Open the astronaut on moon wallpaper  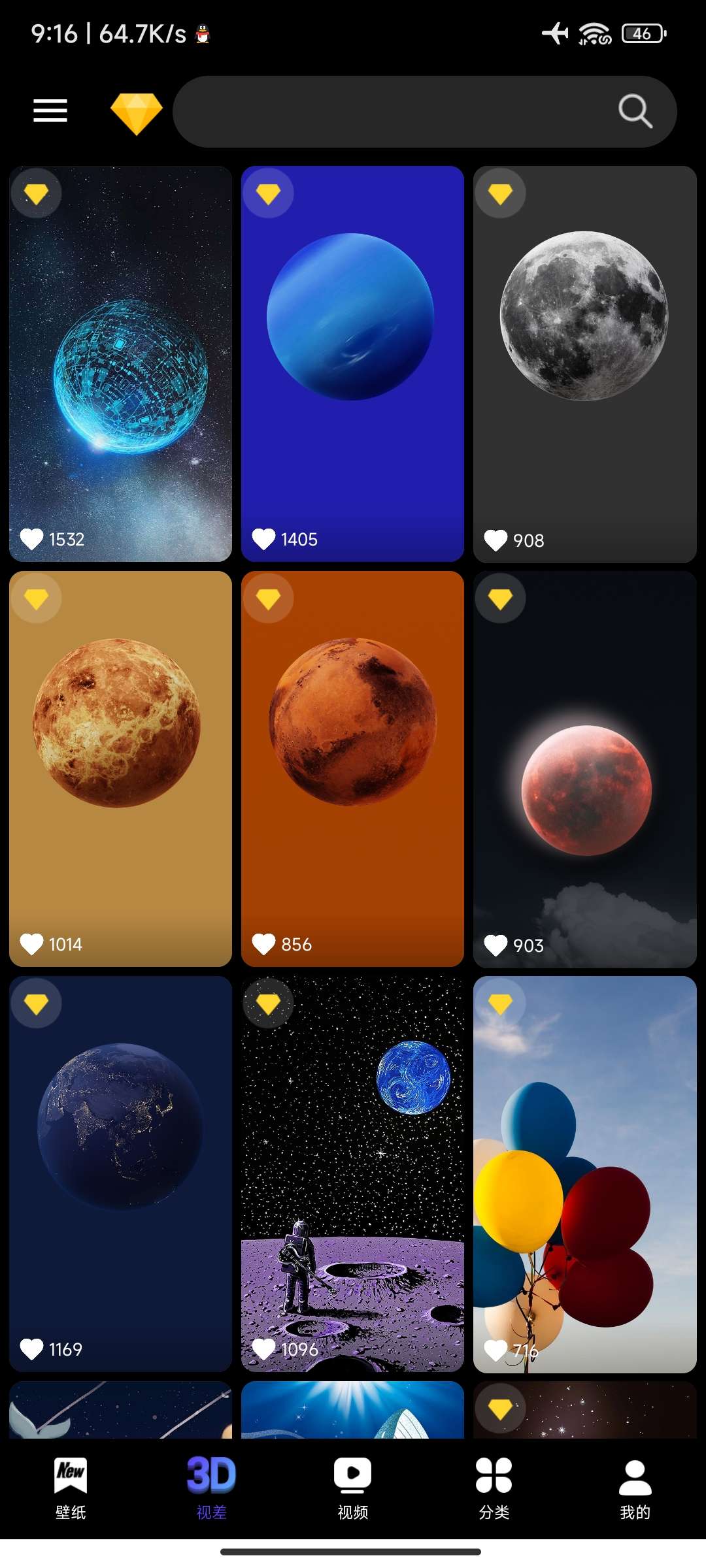tap(352, 1173)
